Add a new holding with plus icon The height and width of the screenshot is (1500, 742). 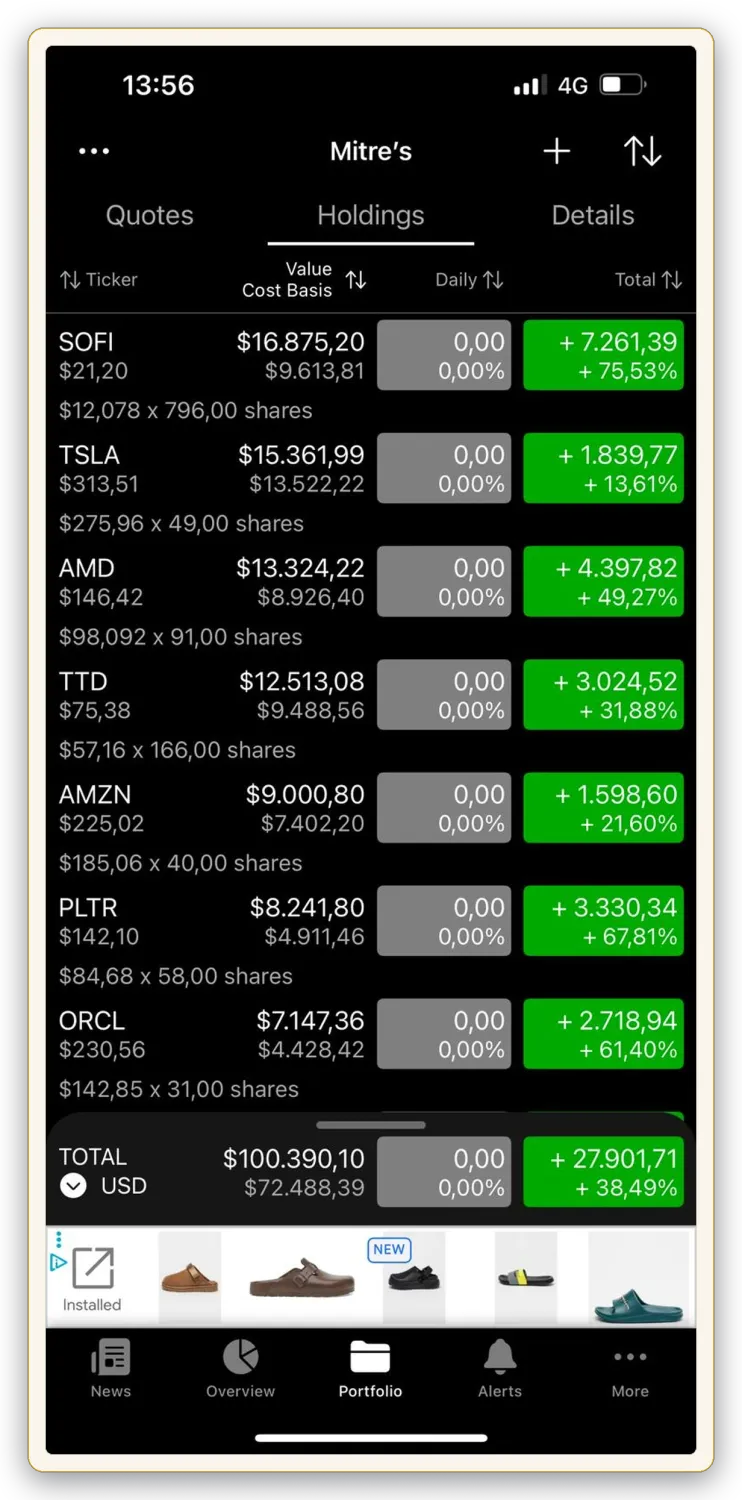pyautogui.click(x=557, y=152)
